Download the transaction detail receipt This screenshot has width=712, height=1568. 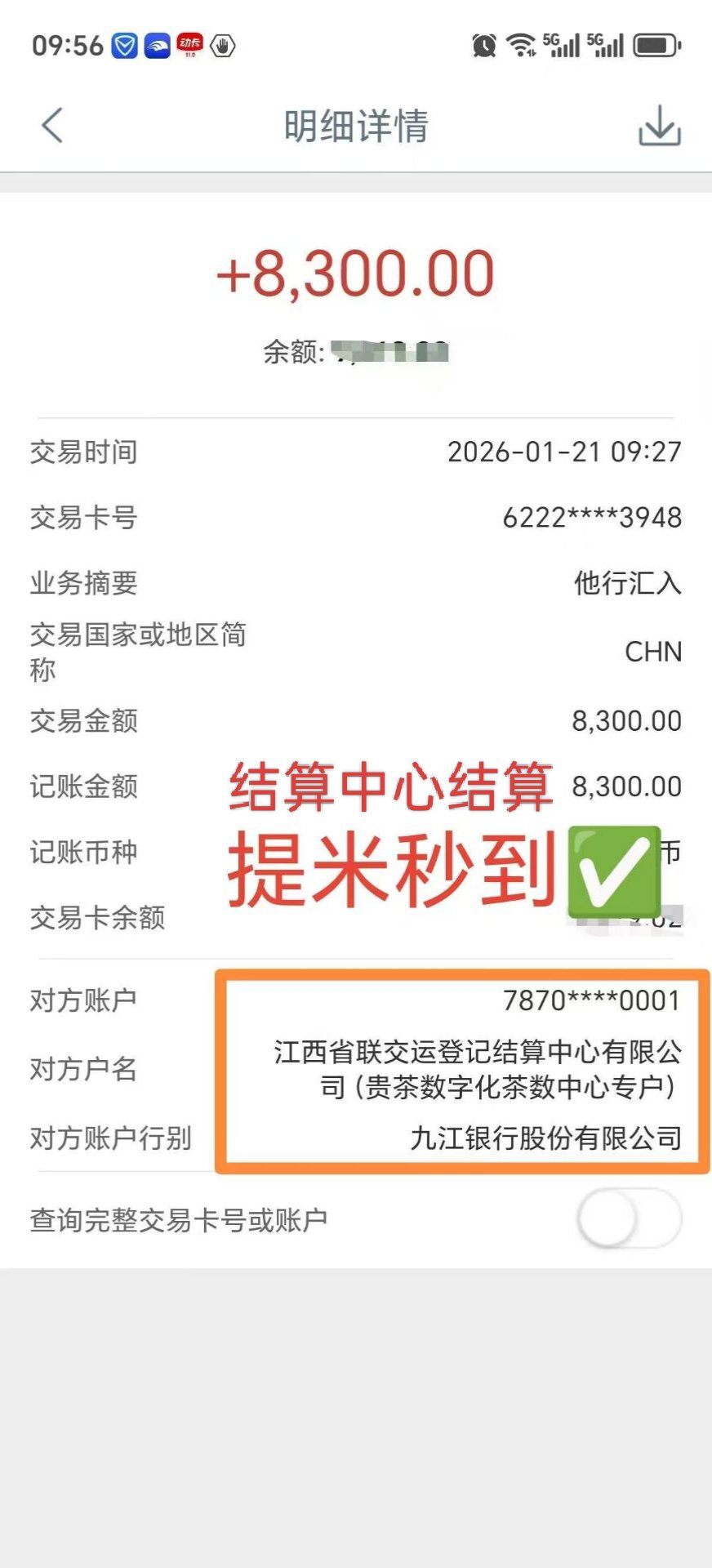tap(659, 127)
